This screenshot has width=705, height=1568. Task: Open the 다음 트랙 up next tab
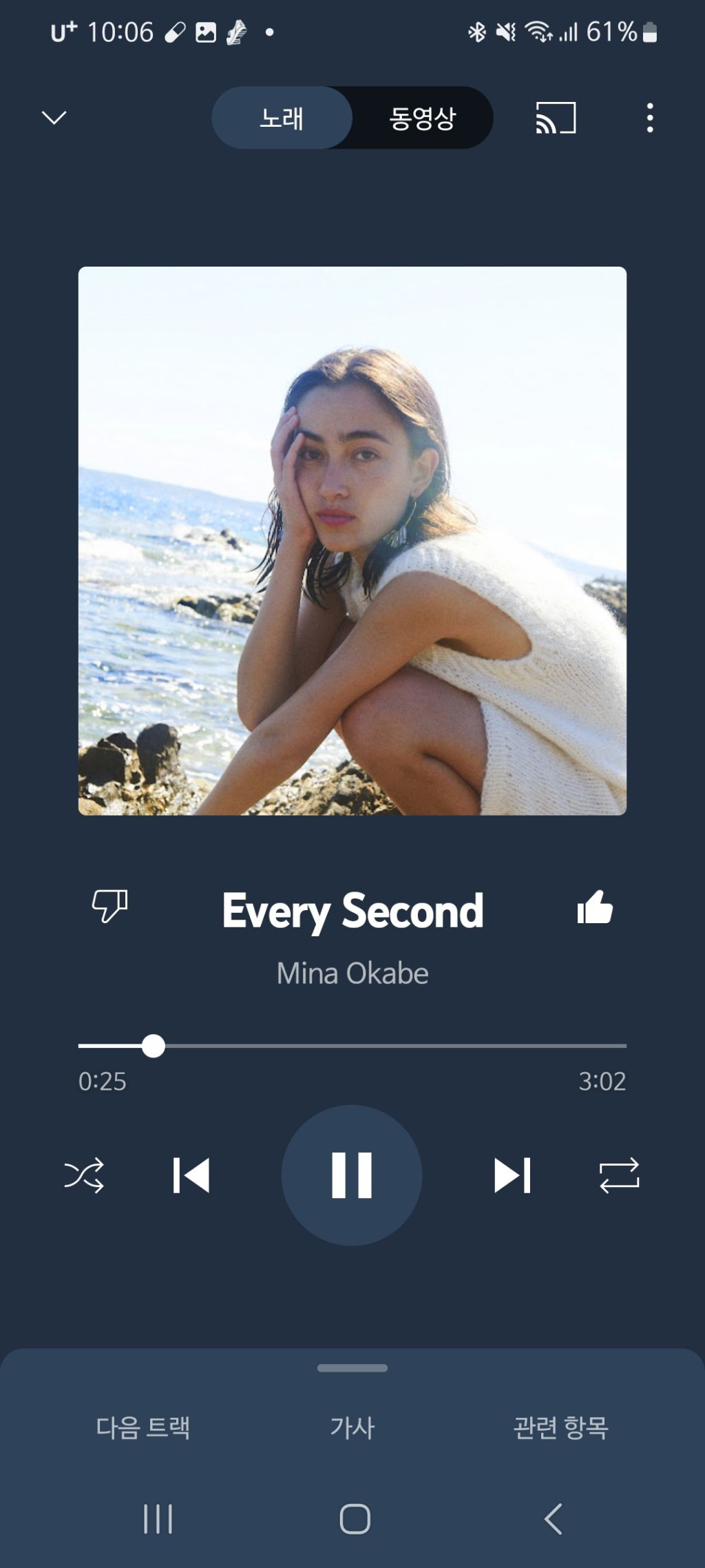tap(143, 1427)
